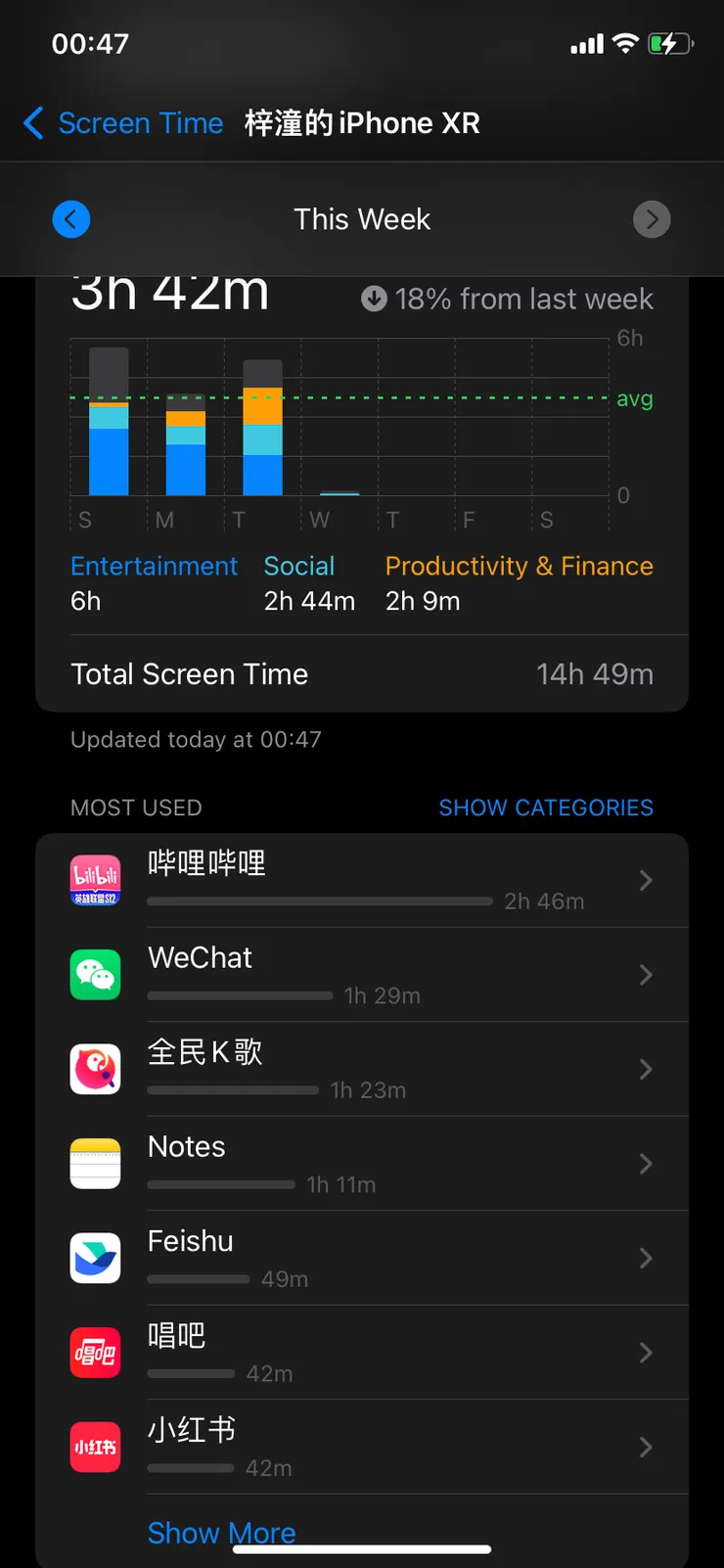This screenshot has width=724, height=1568.
Task: Expand WeChat row disclosure chevron
Action: (646, 975)
